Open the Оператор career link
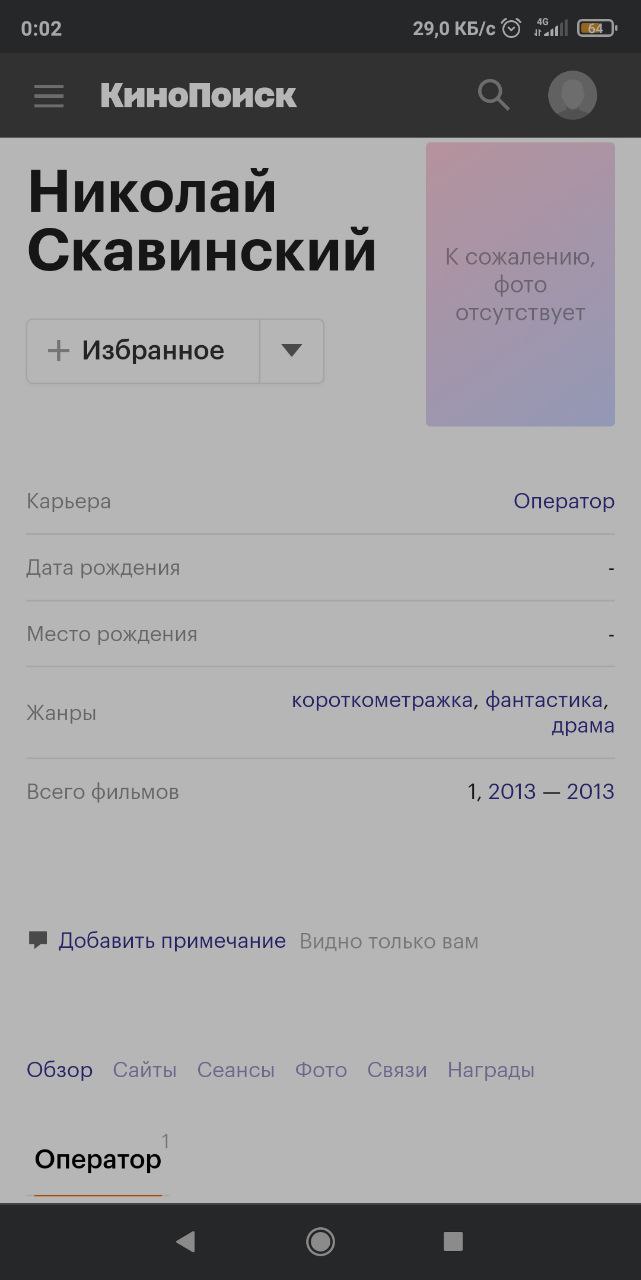 [x=564, y=501]
